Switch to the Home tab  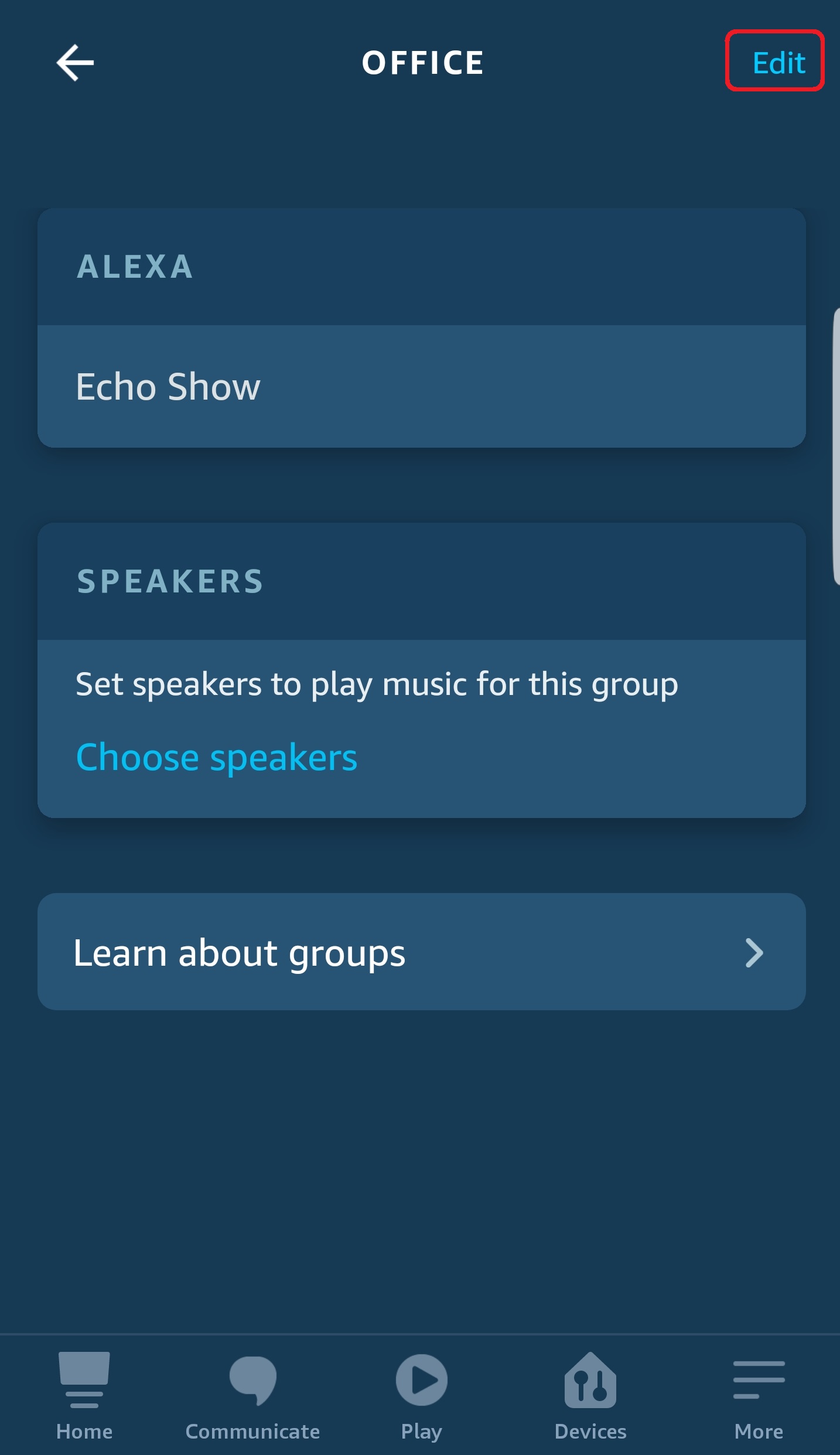pos(84,1395)
